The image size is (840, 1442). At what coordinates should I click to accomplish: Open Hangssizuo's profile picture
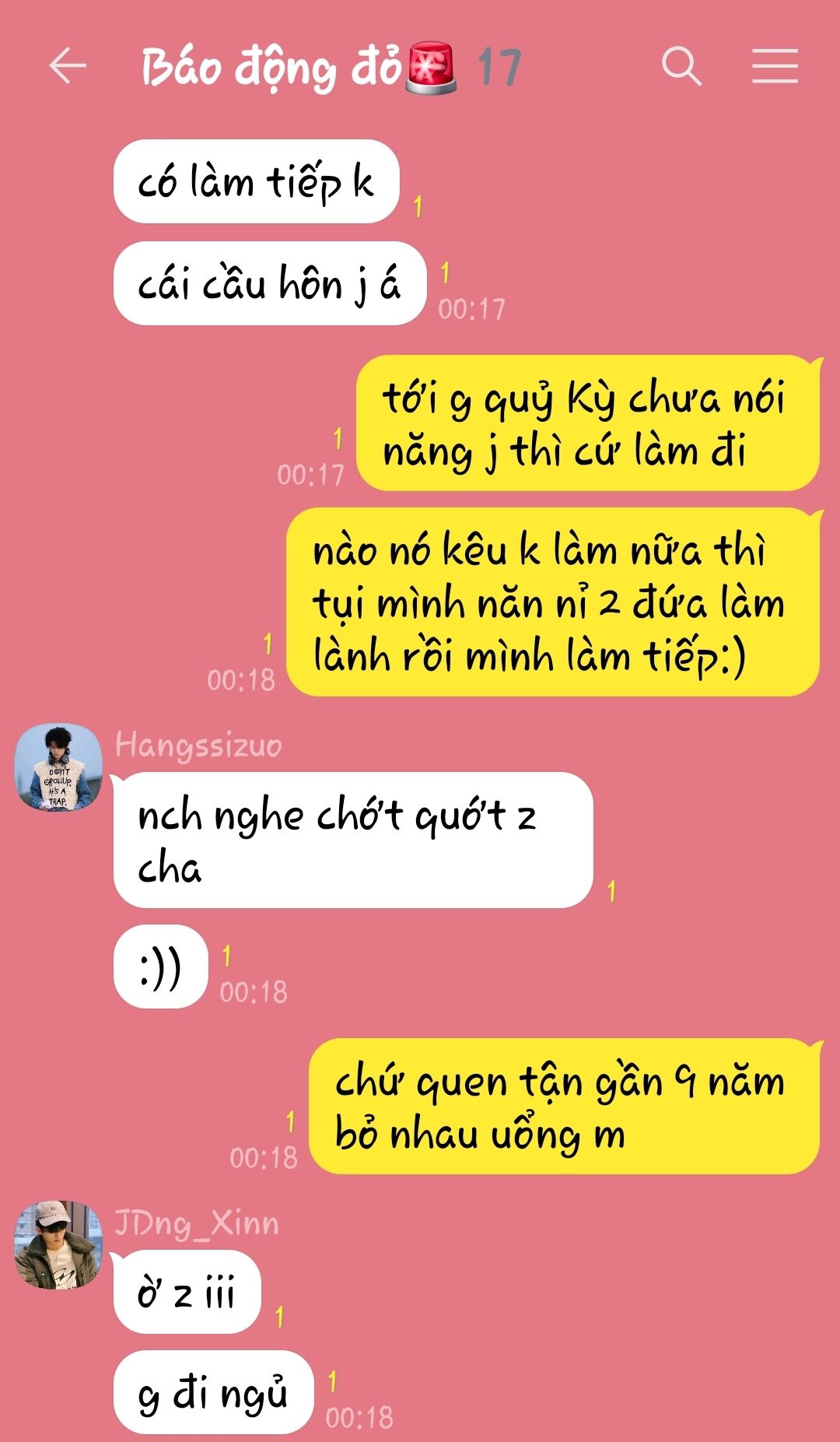coord(59,767)
